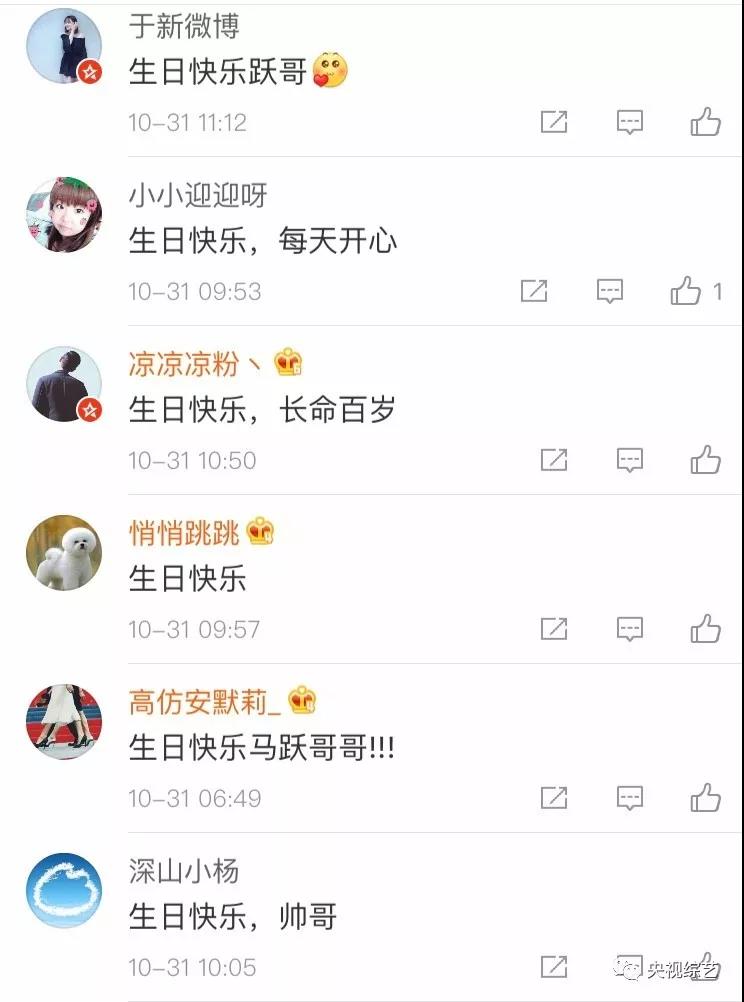
Task: View 凉凉凉粉's profile via username
Action: click(184, 364)
